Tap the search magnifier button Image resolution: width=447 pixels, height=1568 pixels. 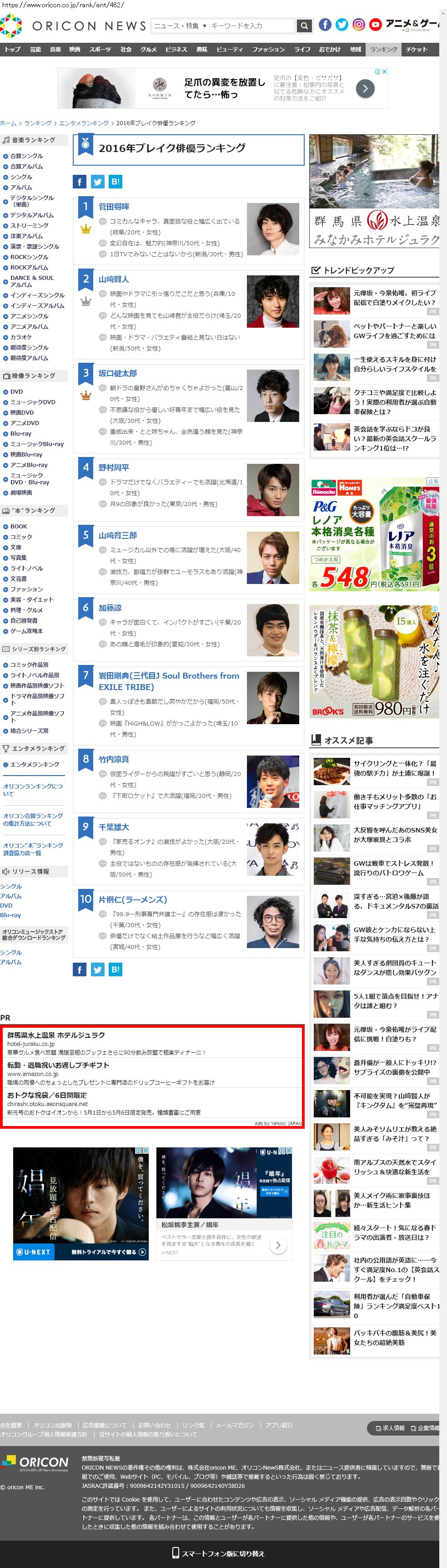pos(304,25)
